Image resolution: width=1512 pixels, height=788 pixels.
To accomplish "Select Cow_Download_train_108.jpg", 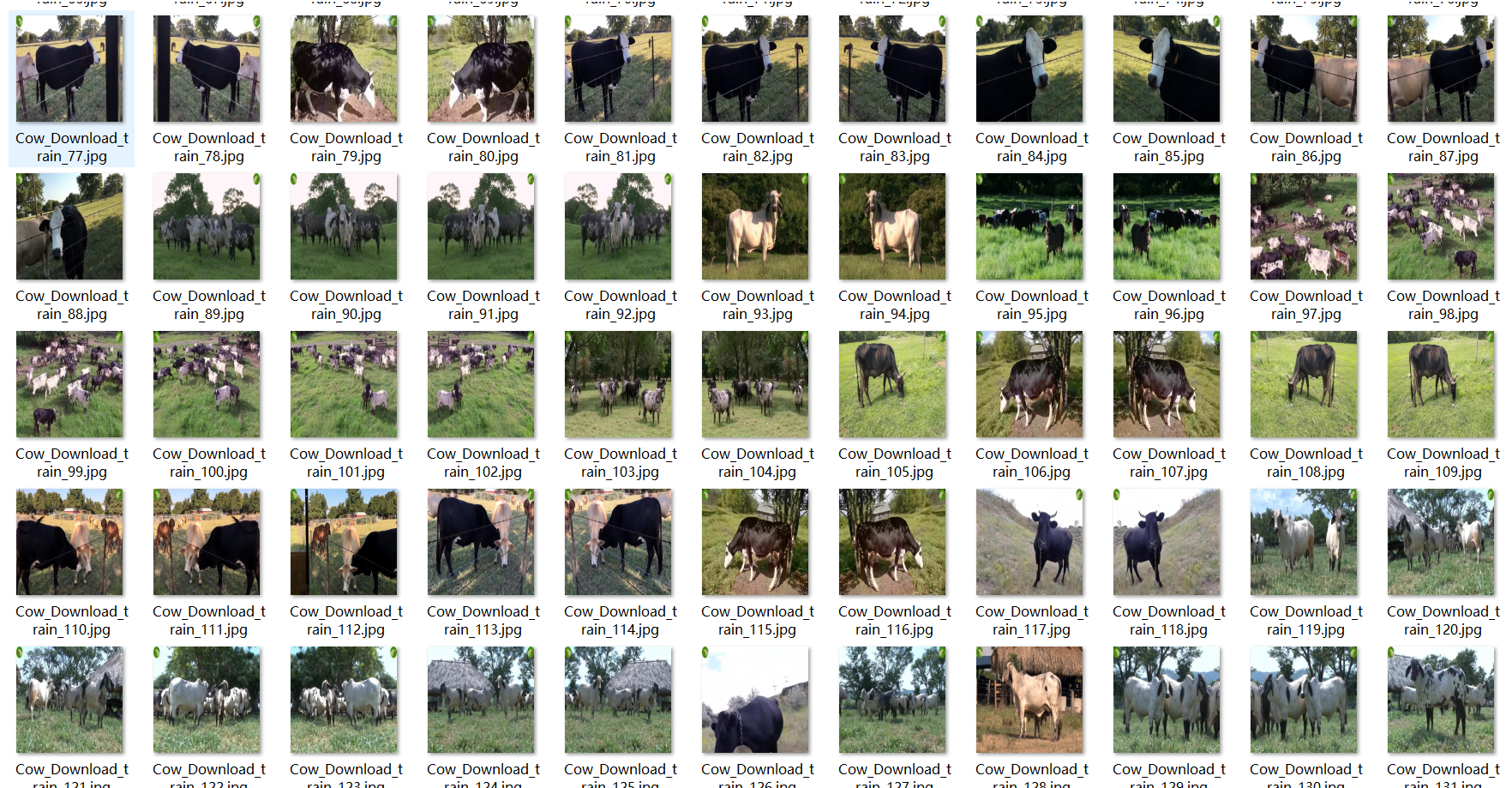I will pyautogui.click(x=1304, y=384).
